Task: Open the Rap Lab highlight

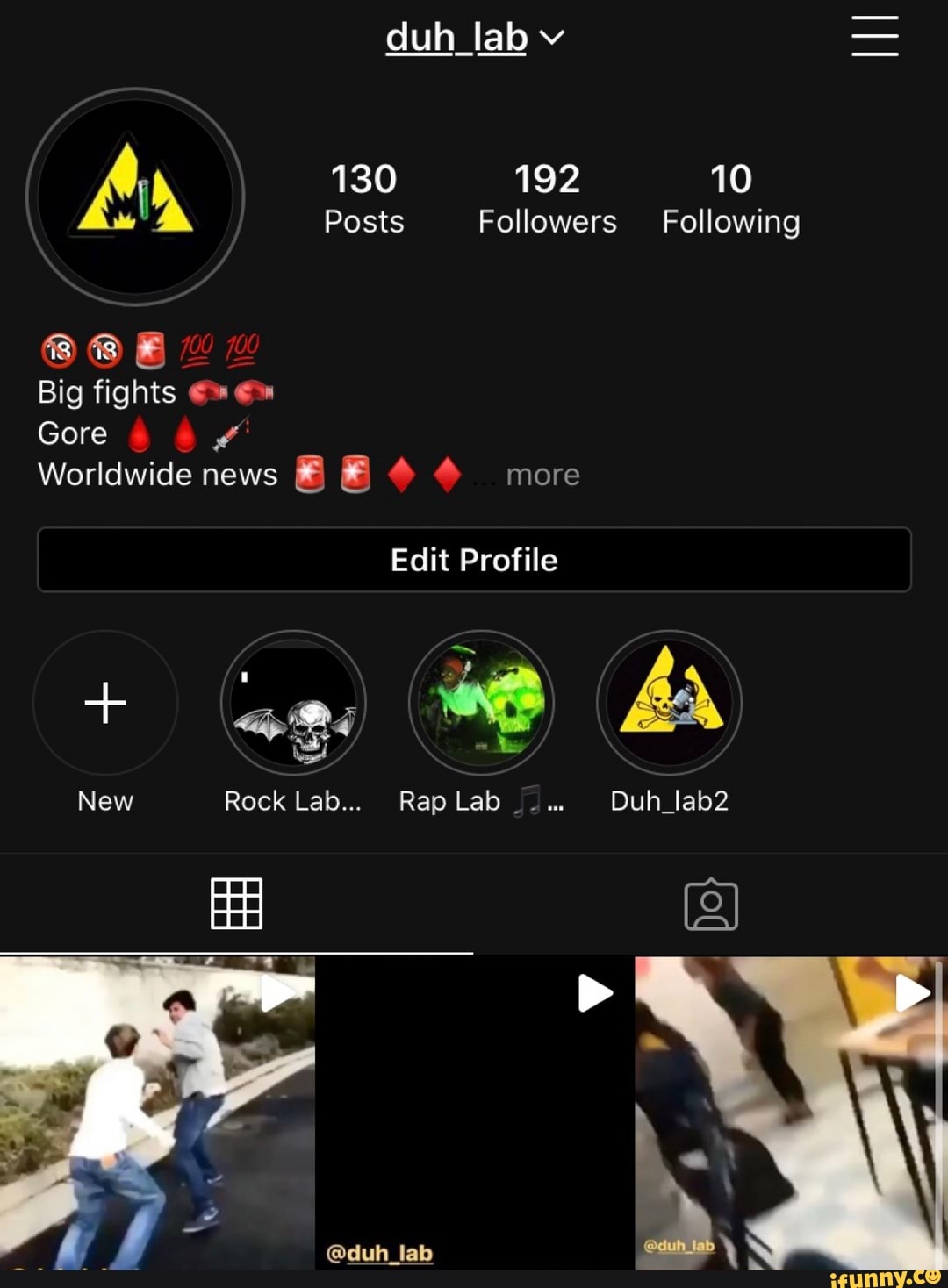Action: click(481, 703)
